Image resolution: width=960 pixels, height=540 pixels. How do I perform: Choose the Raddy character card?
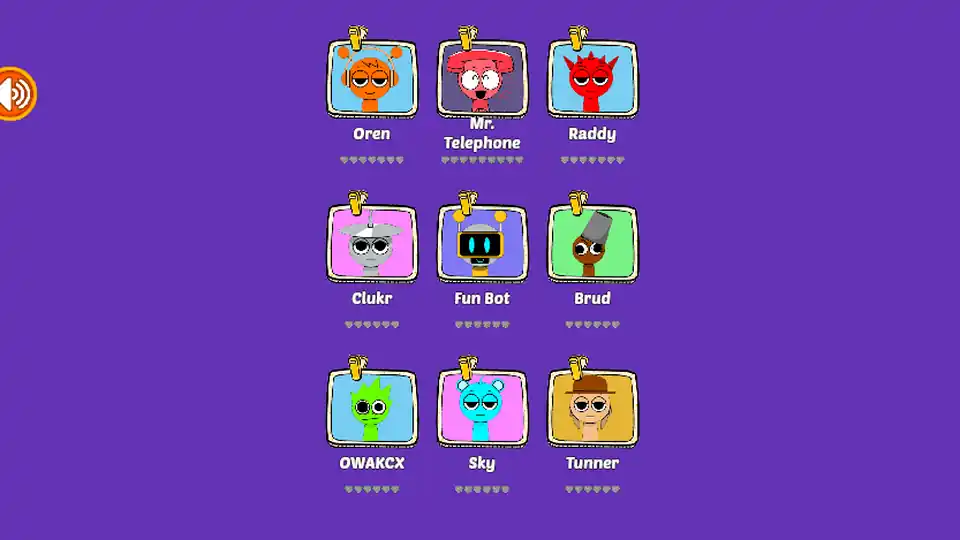(592, 80)
